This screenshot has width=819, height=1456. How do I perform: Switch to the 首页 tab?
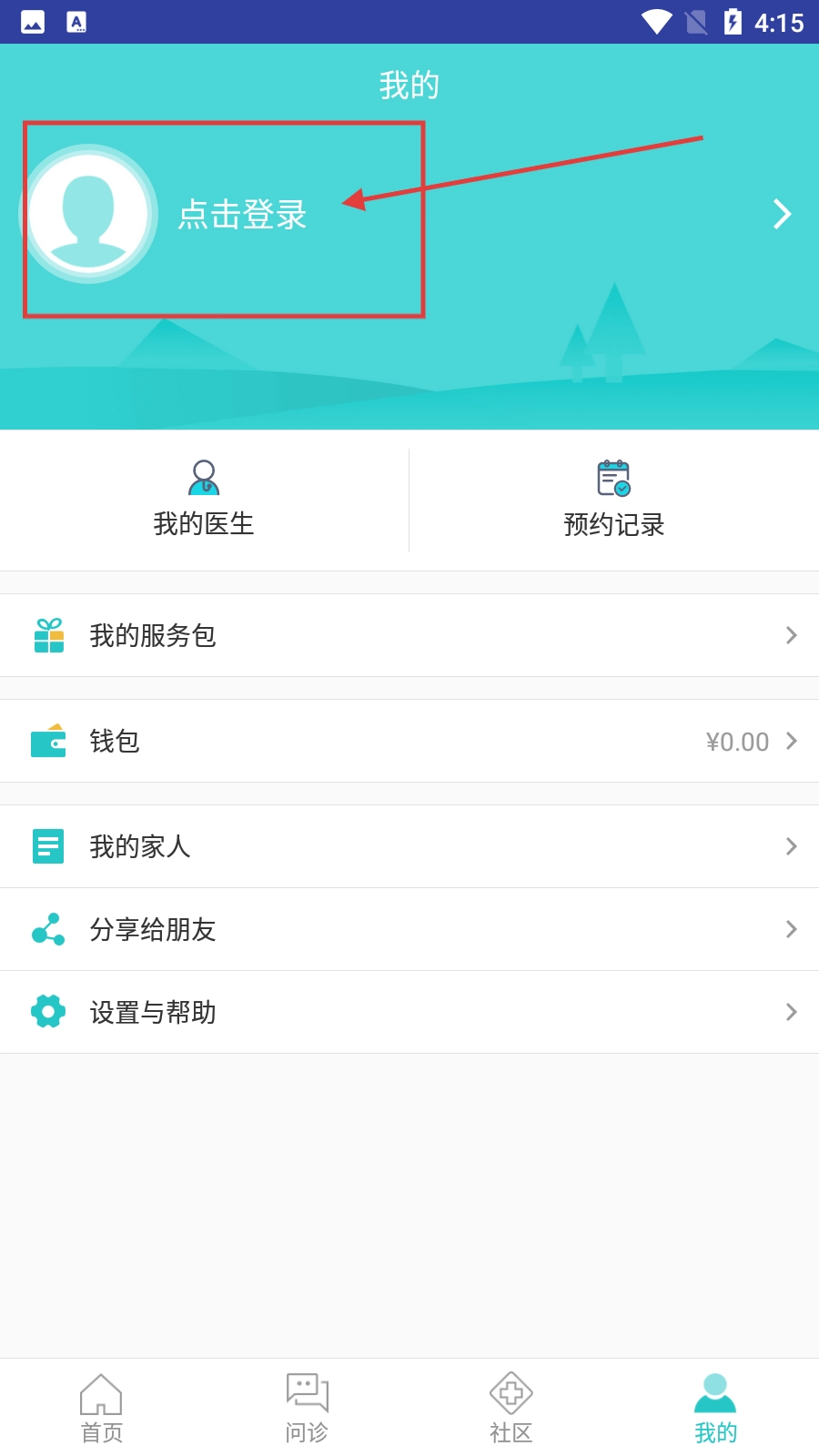[x=102, y=1408]
